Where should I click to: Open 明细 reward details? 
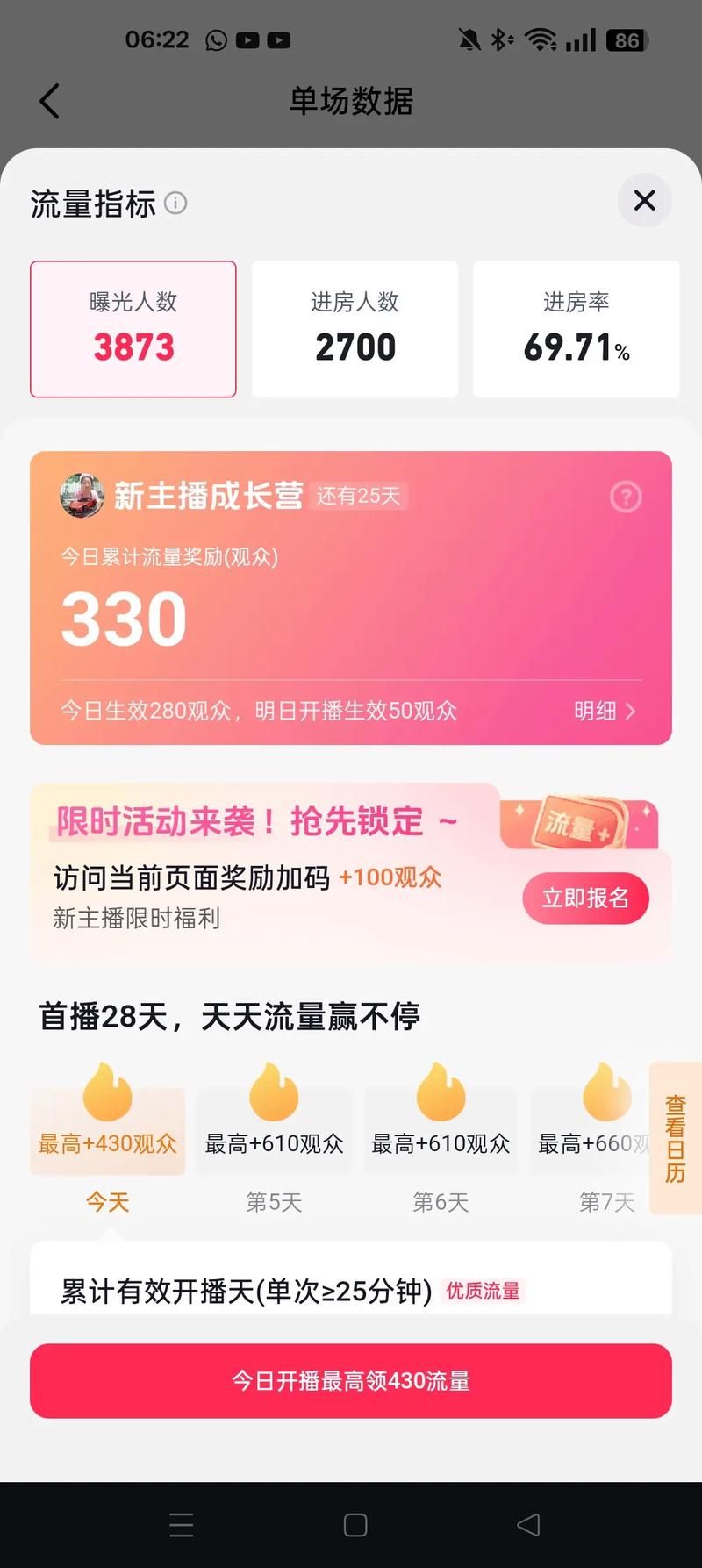(x=605, y=711)
